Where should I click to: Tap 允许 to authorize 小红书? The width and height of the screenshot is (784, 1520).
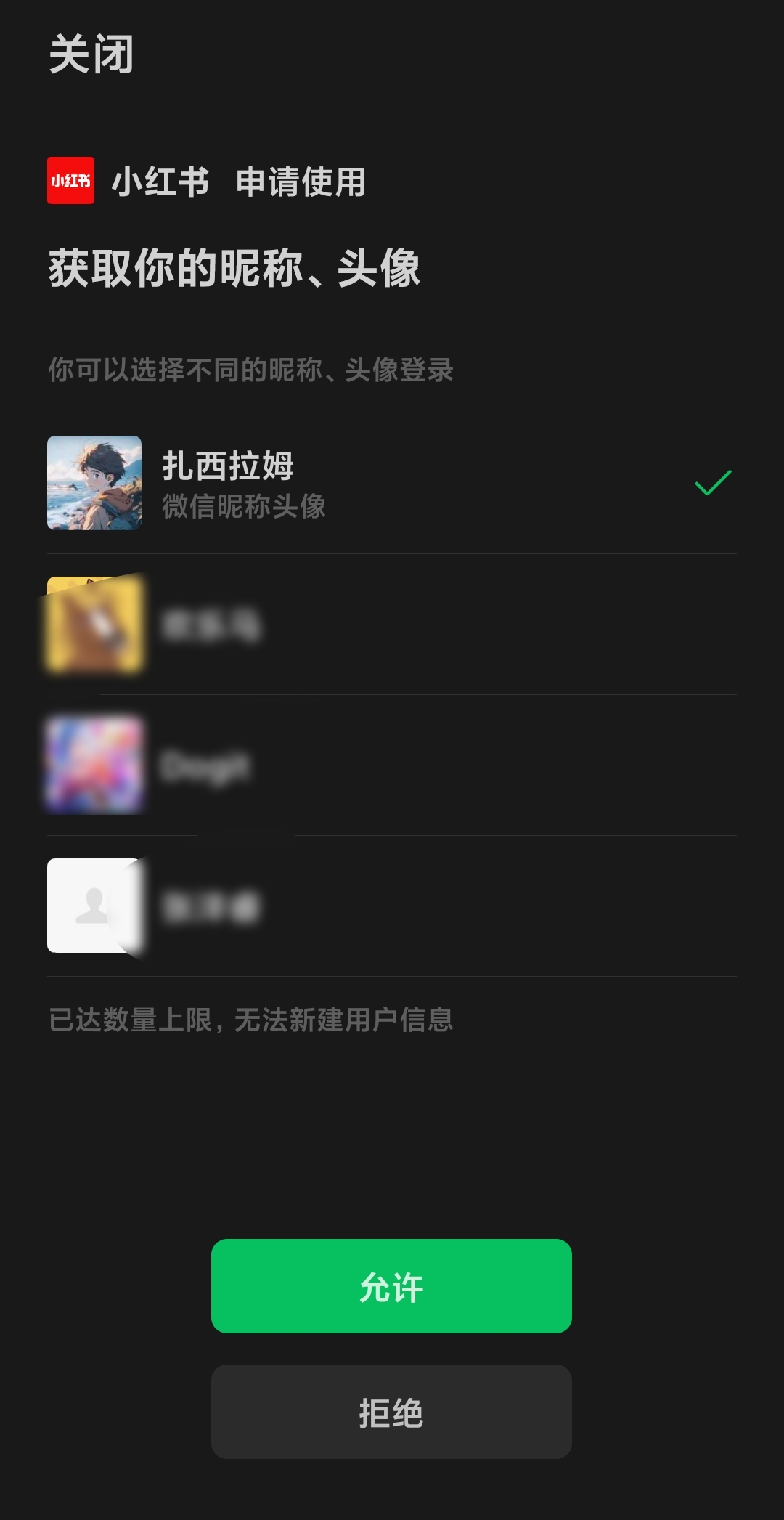tap(391, 1286)
